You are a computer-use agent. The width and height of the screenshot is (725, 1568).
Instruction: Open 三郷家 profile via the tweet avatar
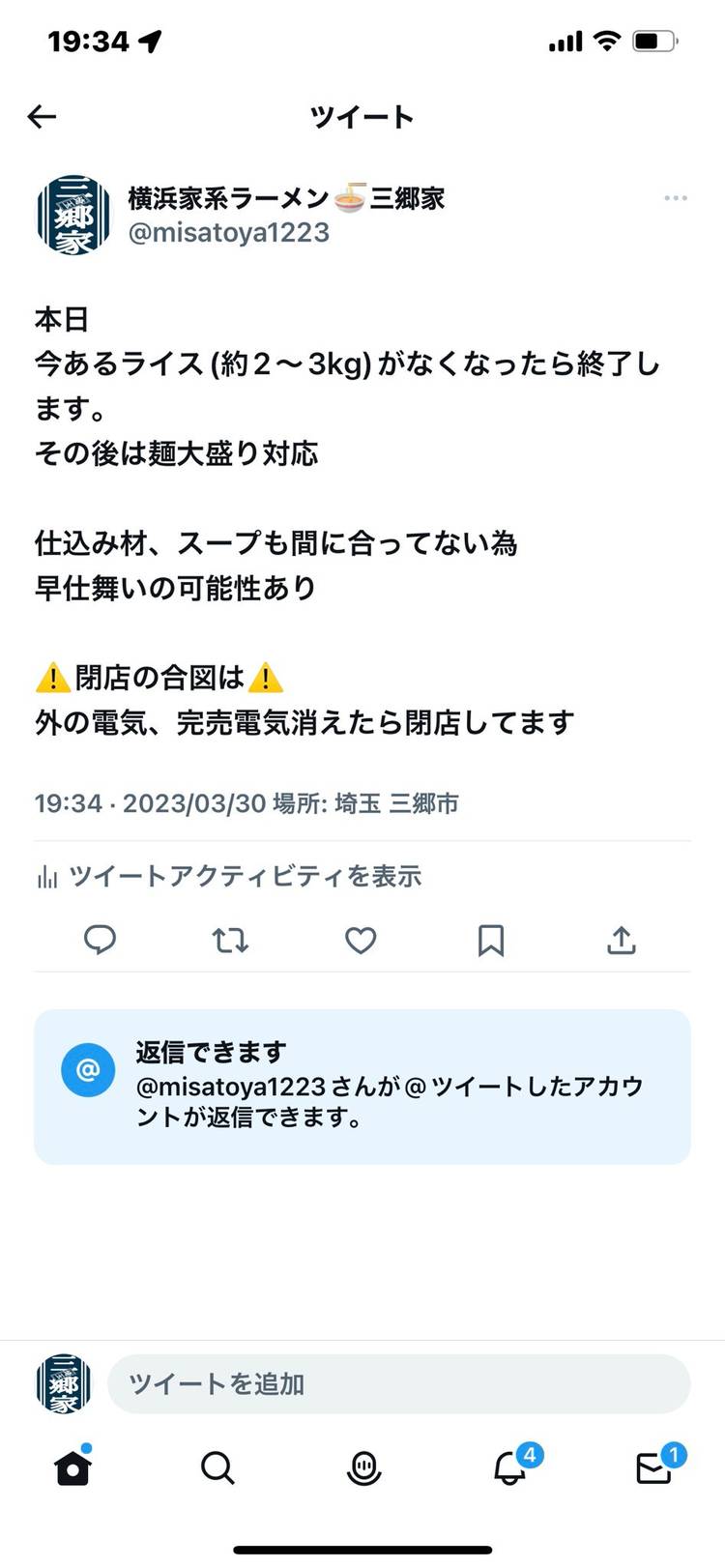coord(73,215)
